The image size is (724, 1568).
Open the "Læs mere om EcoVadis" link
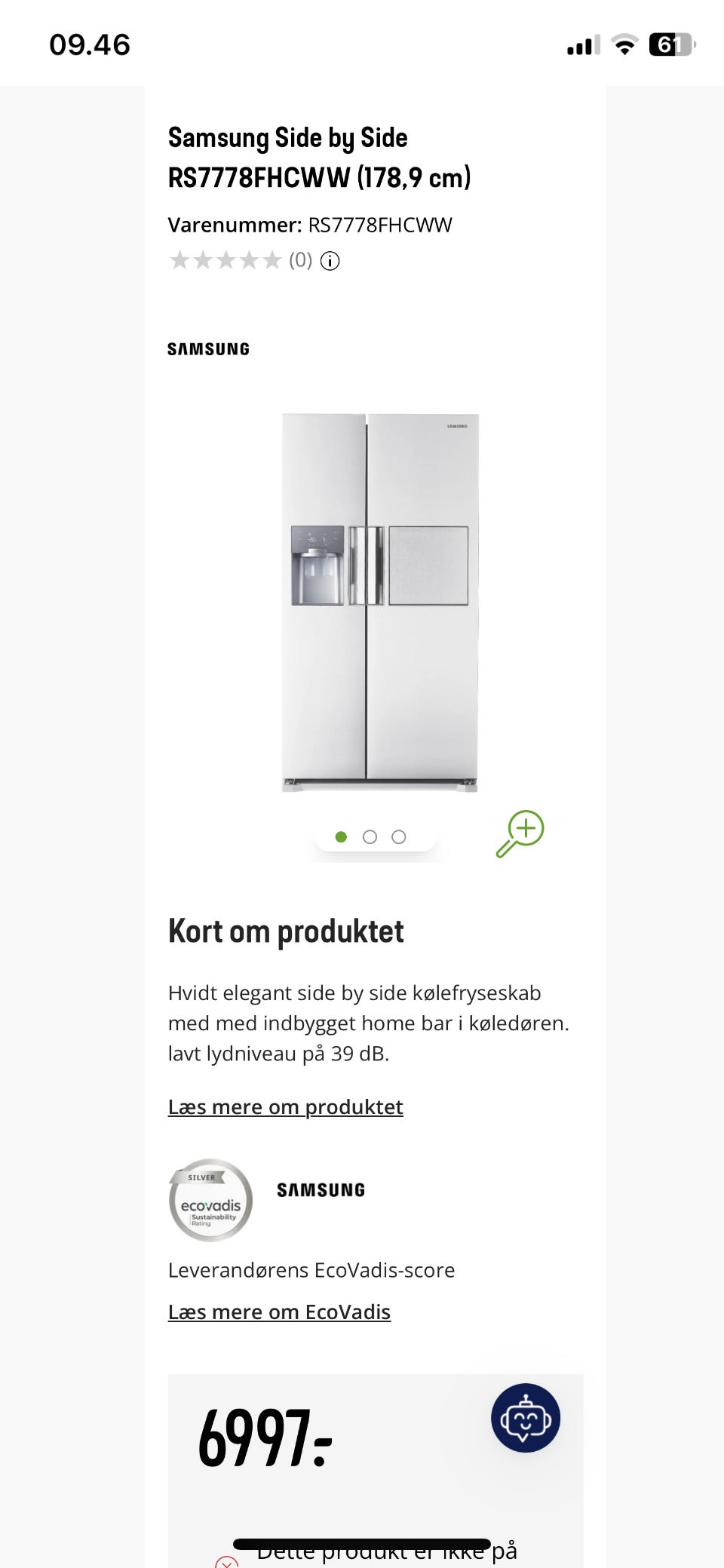(x=281, y=1312)
